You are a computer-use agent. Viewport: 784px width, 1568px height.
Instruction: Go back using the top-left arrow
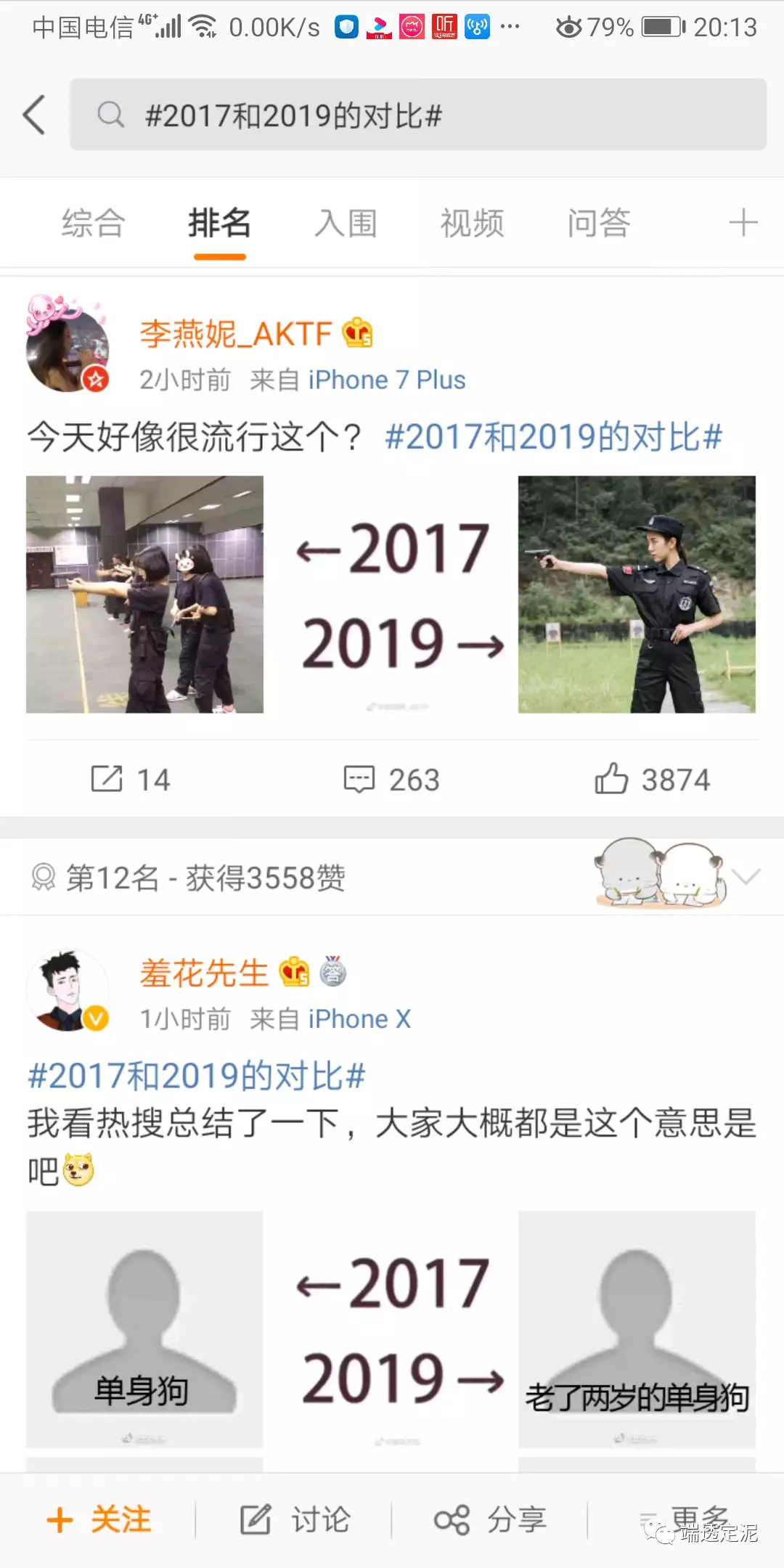click(x=34, y=115)
